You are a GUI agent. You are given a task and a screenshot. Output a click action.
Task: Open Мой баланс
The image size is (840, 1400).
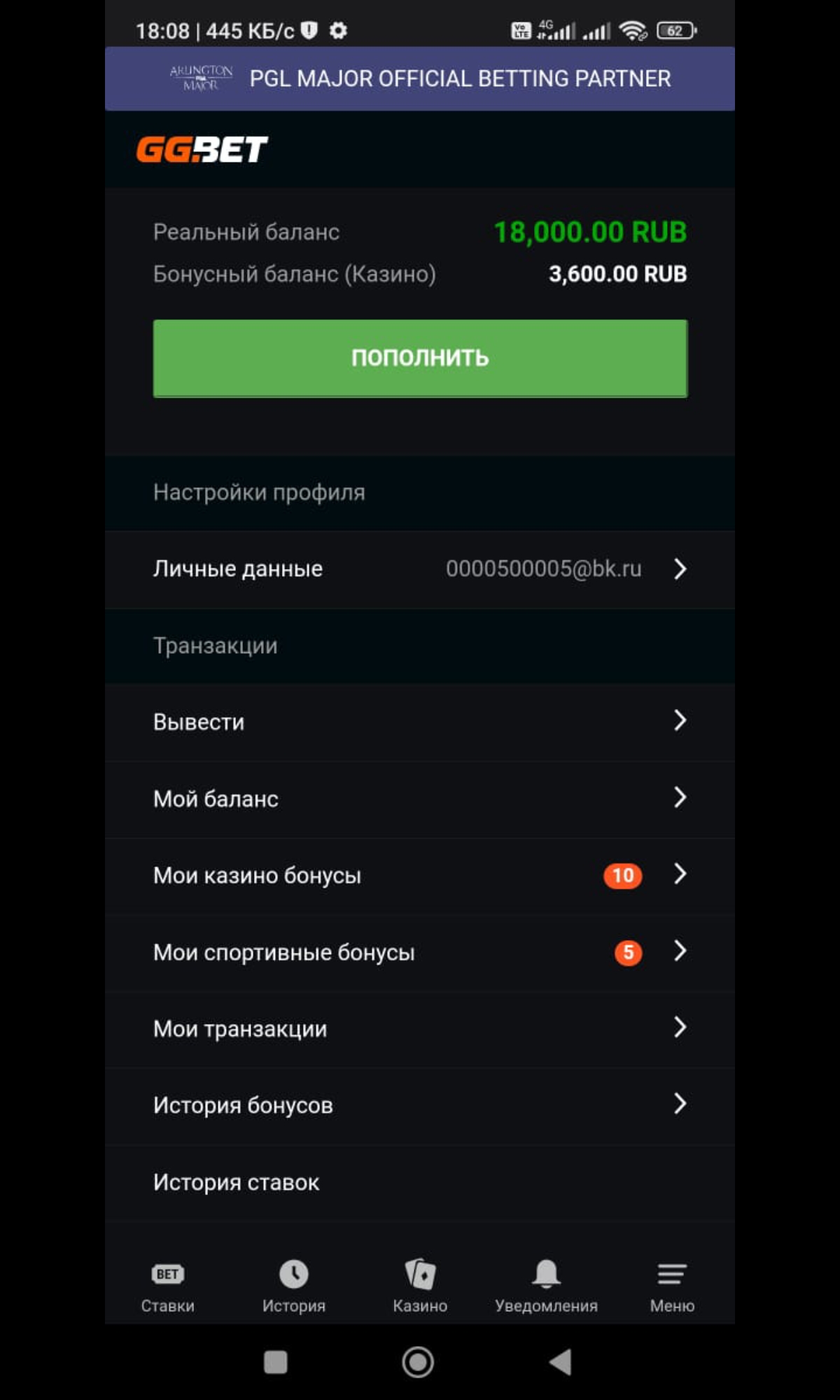pyautogui.click(x=420, y=799)
